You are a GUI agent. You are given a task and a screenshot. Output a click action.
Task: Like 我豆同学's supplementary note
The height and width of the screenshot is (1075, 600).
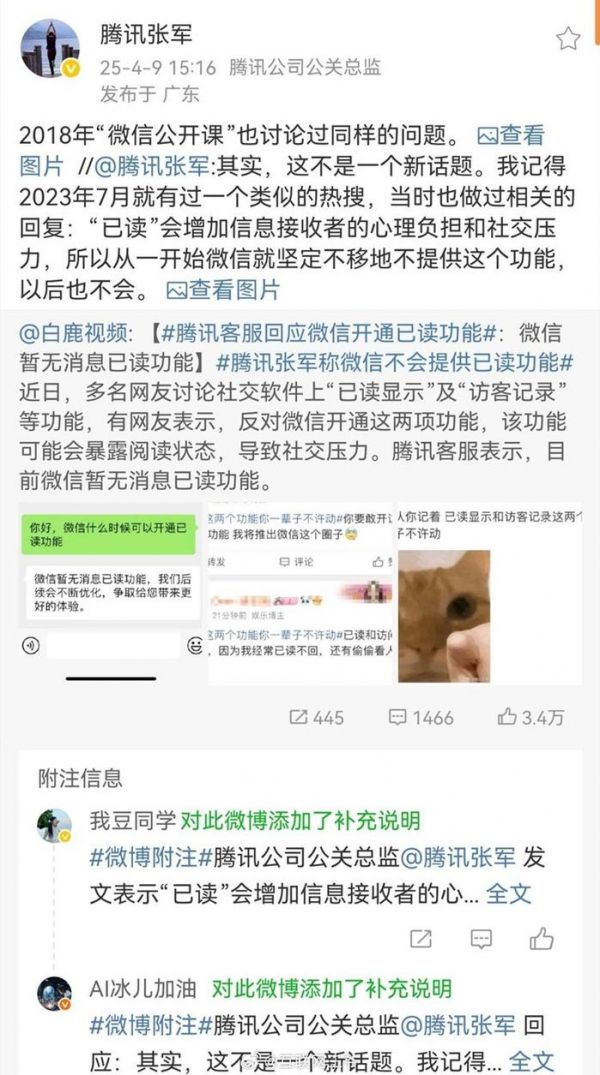(x=542, y=938)
